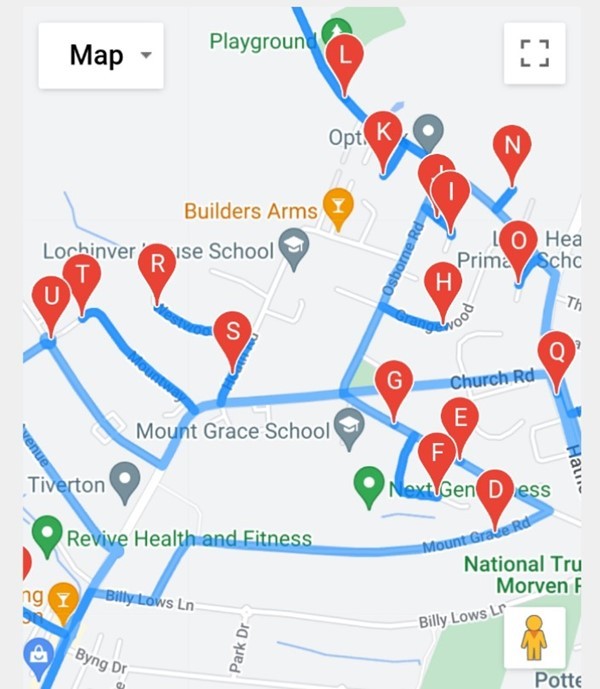Open marker I on the map
Viewport: 600px width, 689px height.
tap(451, 192)
